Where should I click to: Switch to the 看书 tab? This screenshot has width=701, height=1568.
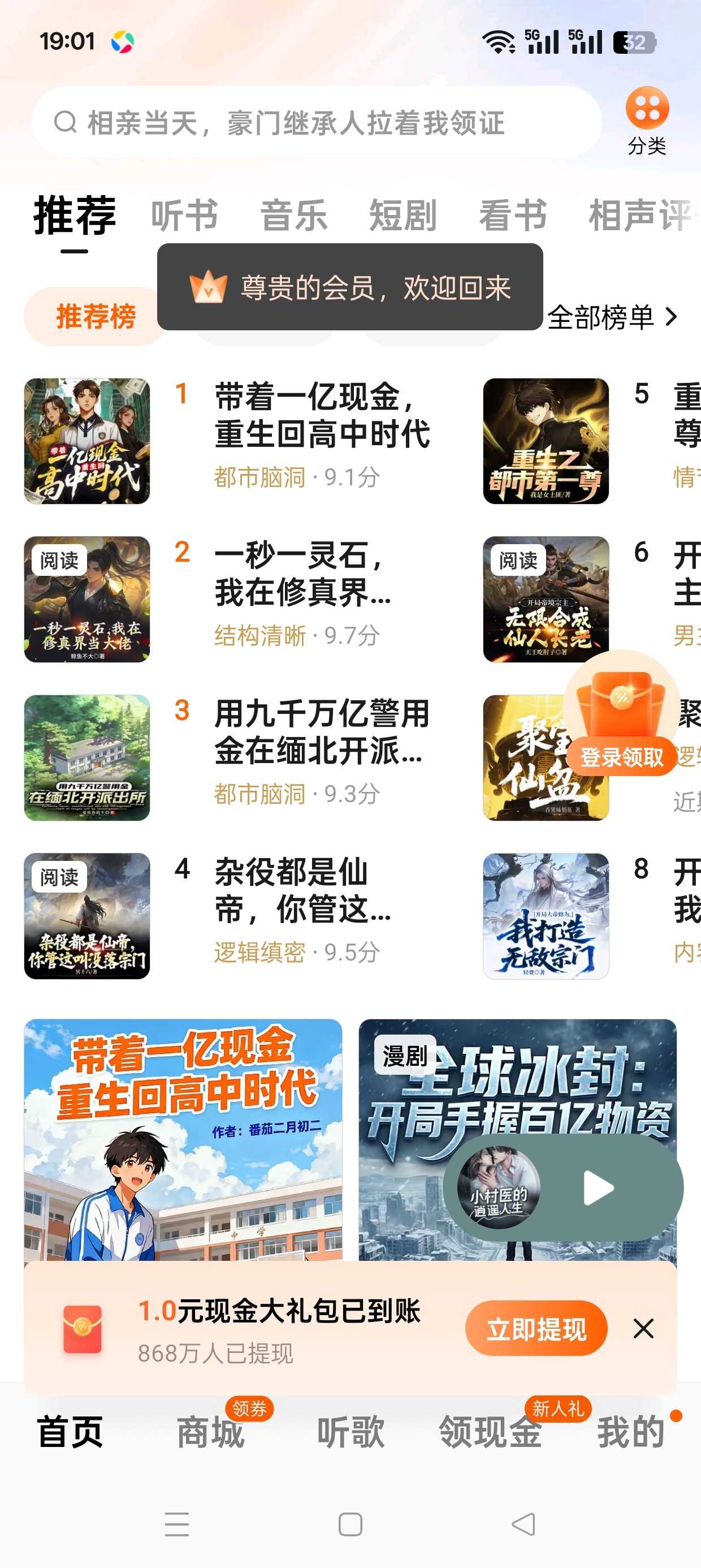pyautogui.click(x=513, y=215)
